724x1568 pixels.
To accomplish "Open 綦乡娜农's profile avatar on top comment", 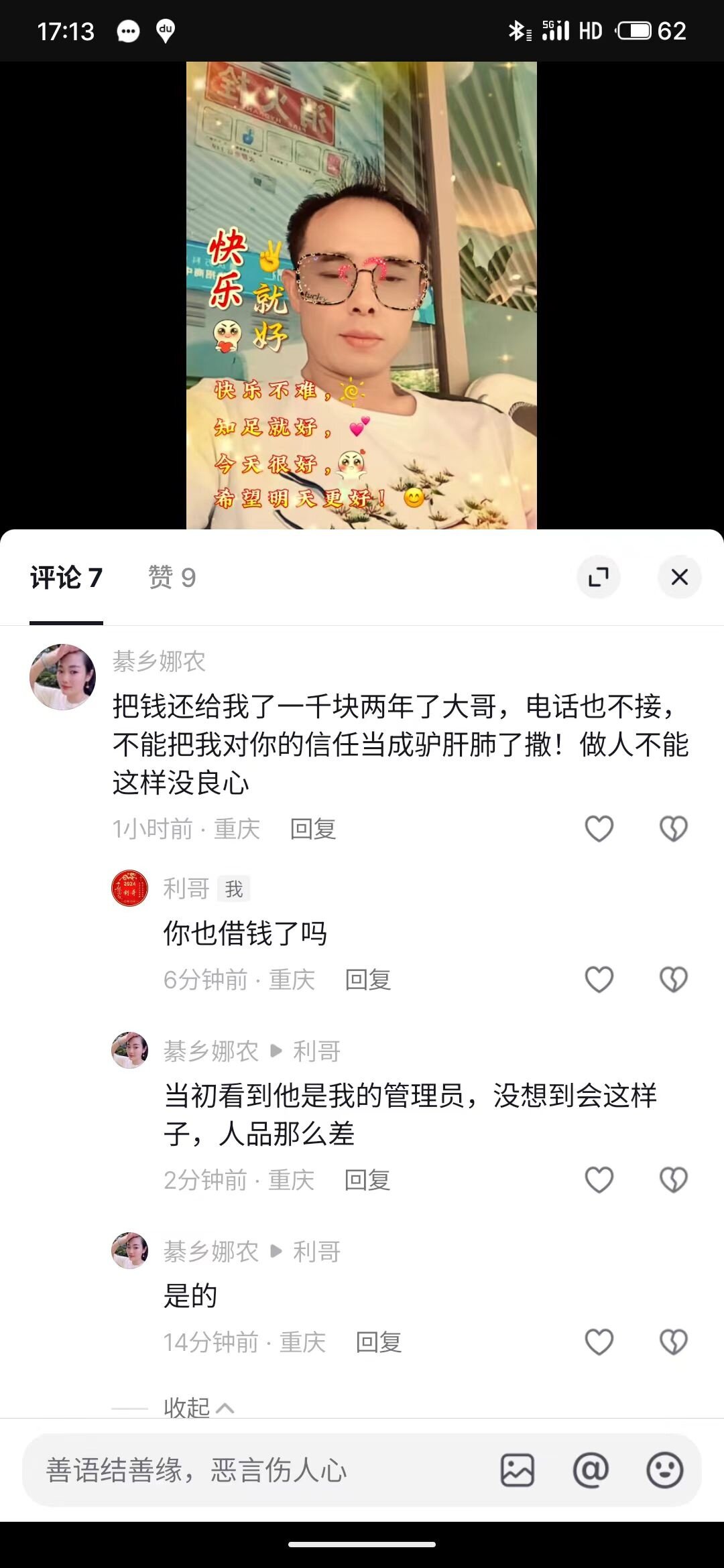I will pyautogui.click(x=62, y=677).
